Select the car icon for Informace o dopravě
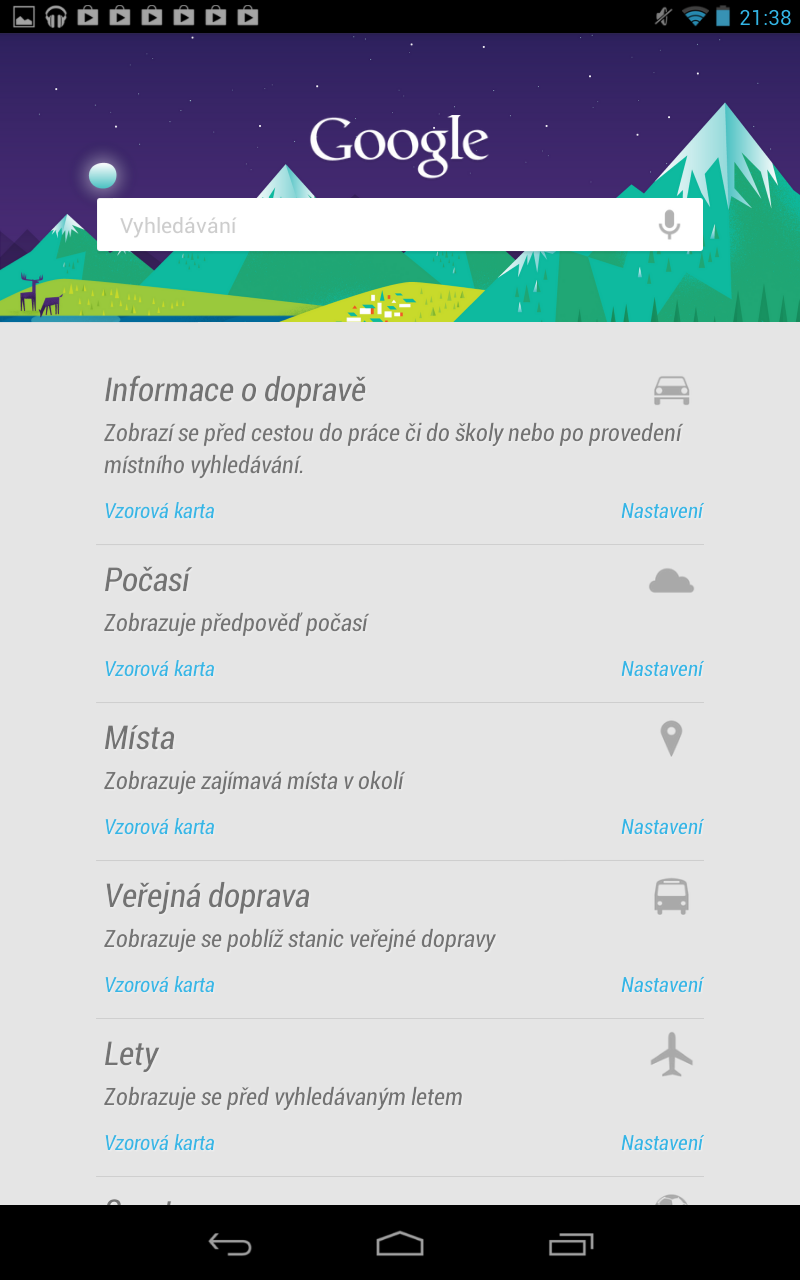Screen dimensions: 800x1280 coord(671,390)
